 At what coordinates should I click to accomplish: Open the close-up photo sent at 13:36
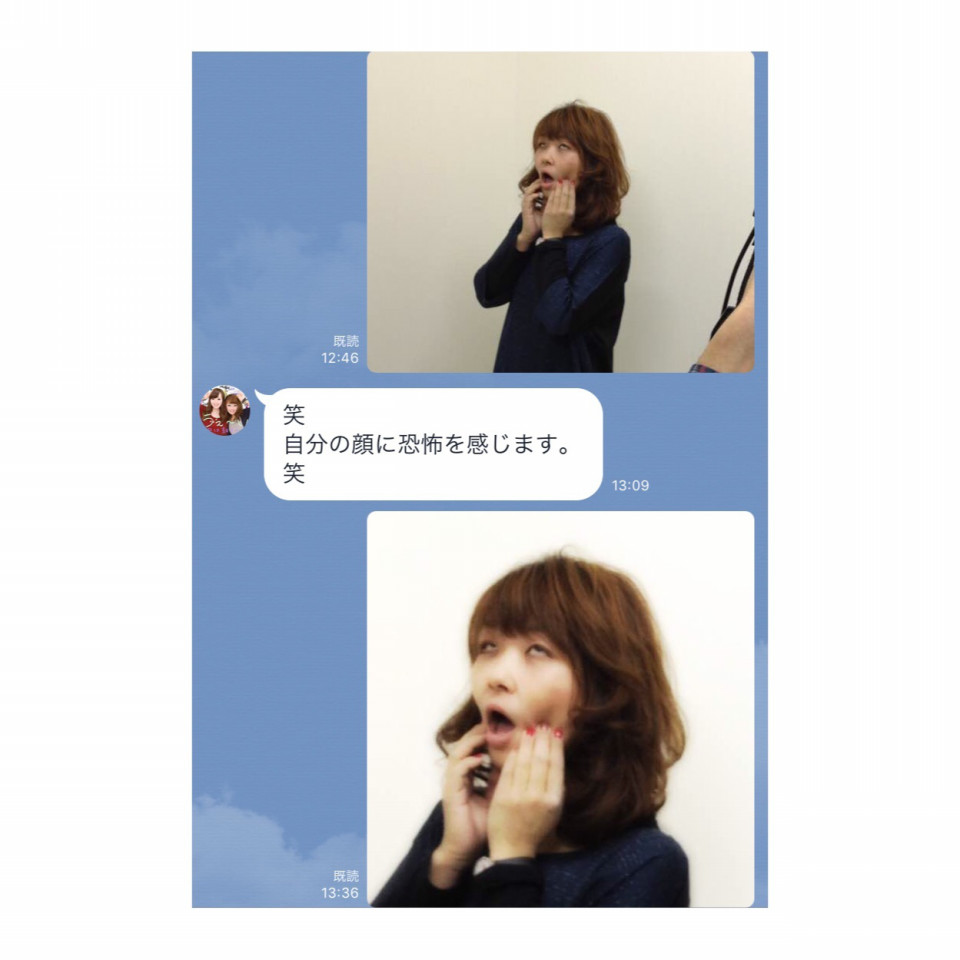click(560, 708)
